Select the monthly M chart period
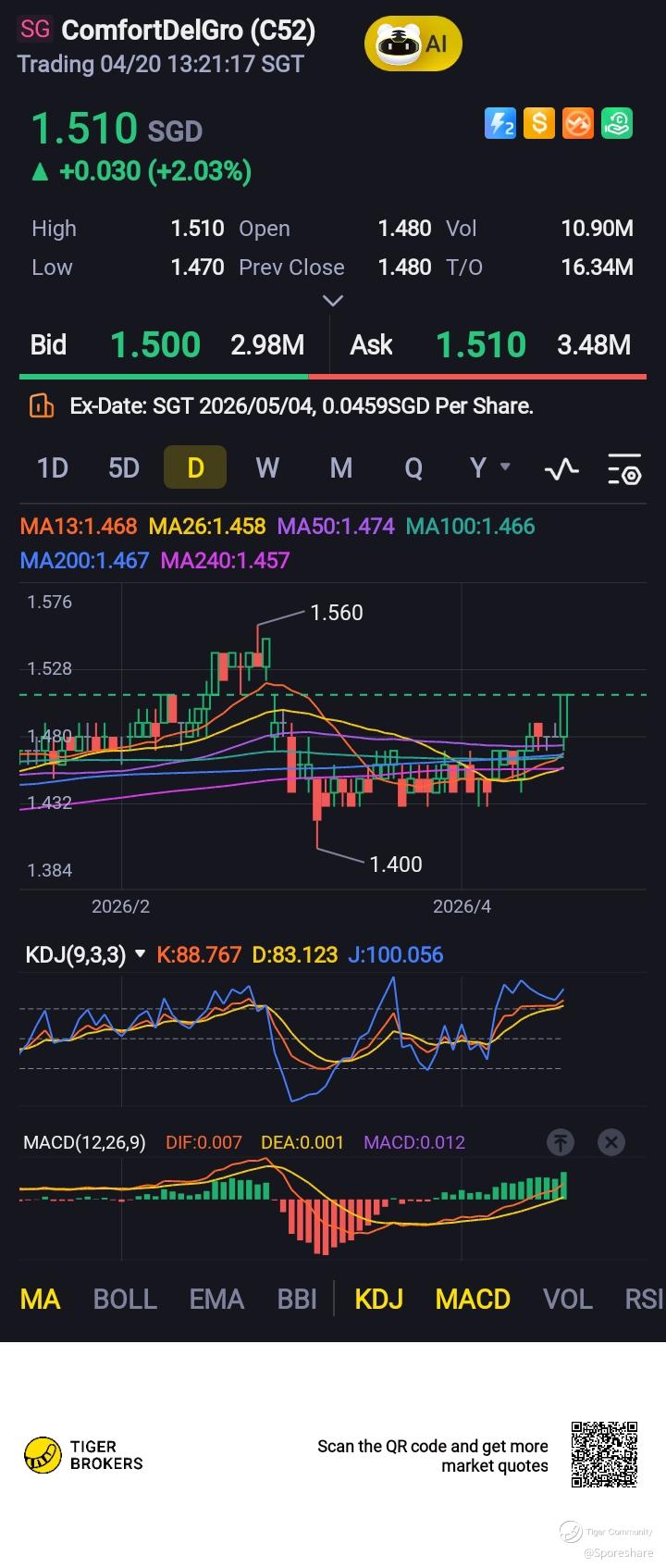Screen dimensions: 666x1568 [340, 467]
